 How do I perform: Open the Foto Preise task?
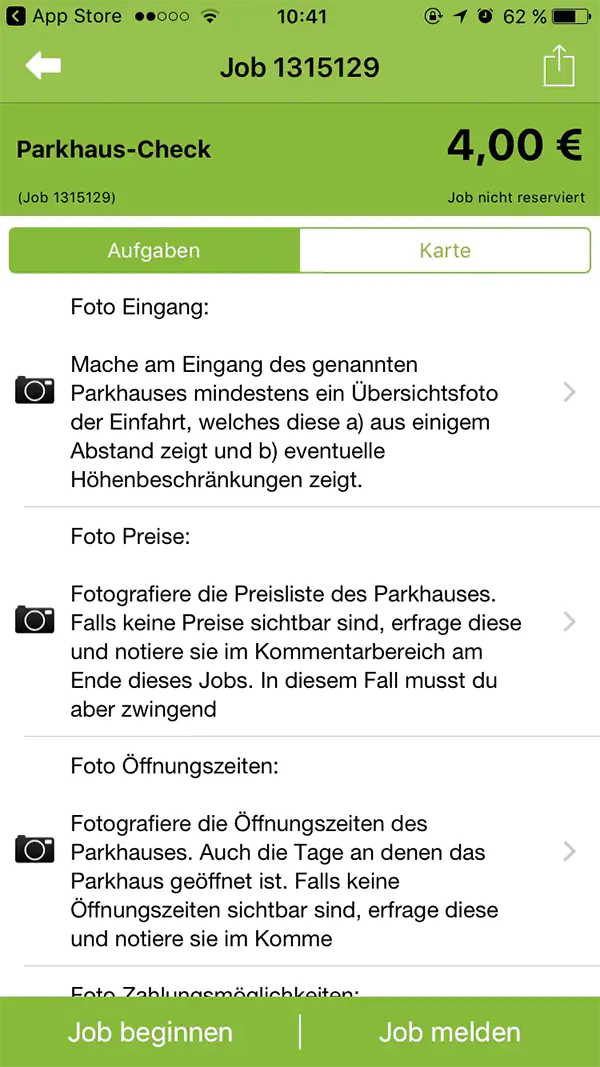point(300,622)
